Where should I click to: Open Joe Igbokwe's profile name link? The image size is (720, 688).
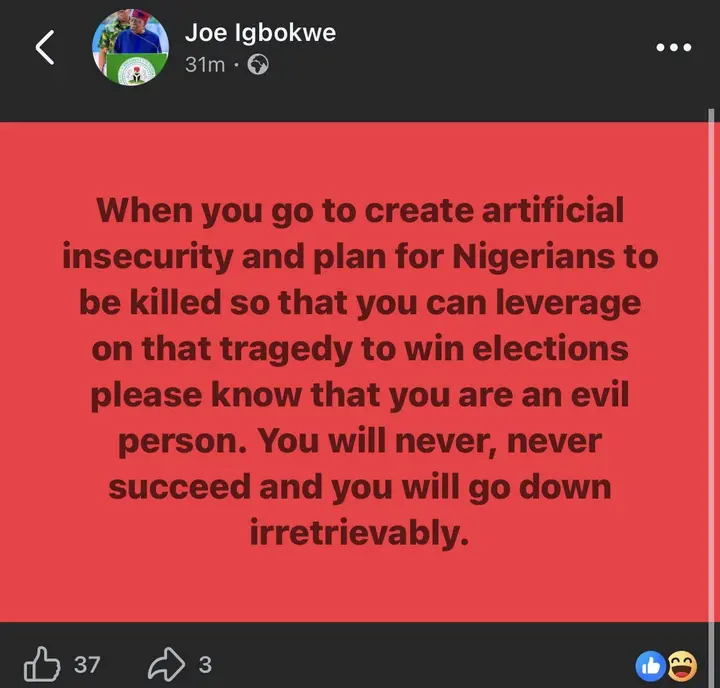pos(259,32)
